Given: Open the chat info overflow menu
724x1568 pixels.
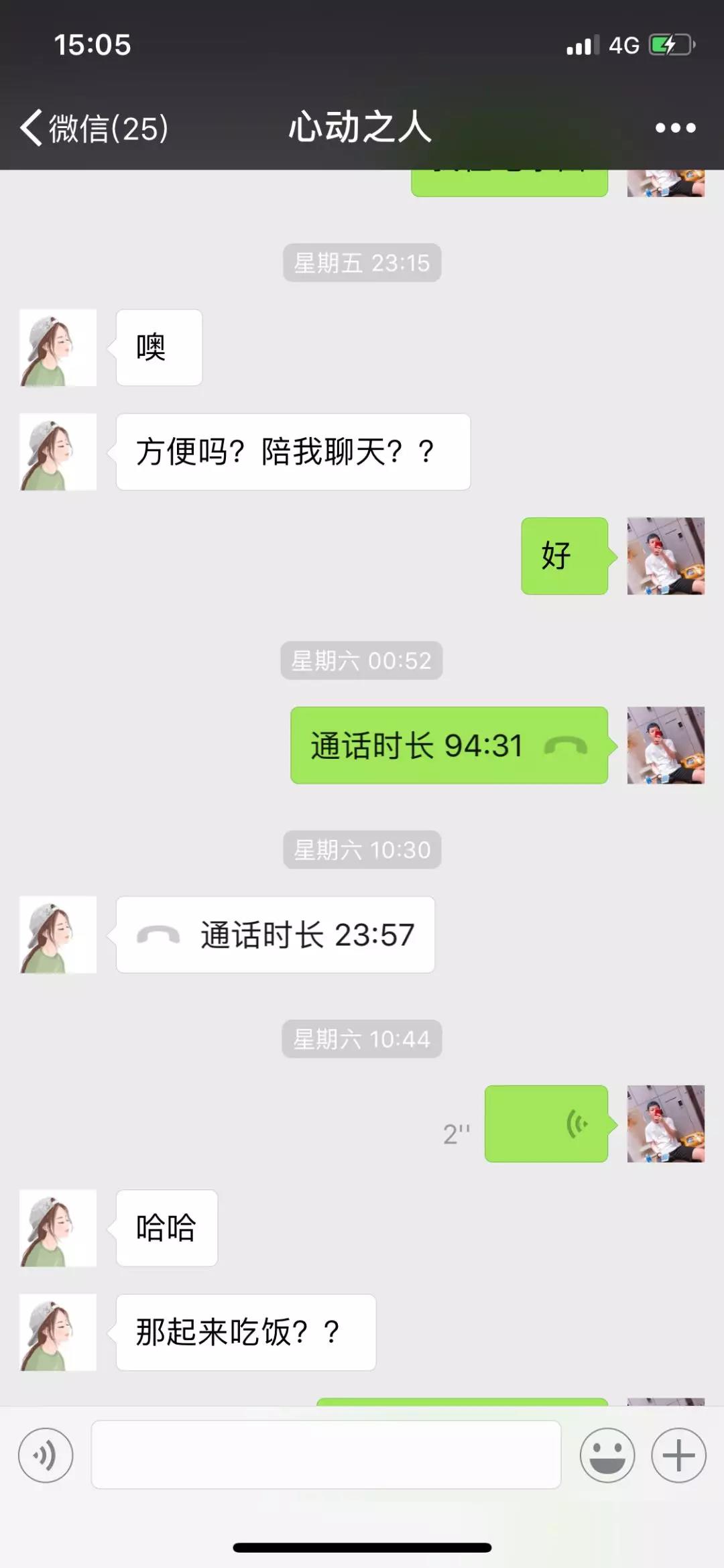Looking at the screenshot, I should pos(675,127).
